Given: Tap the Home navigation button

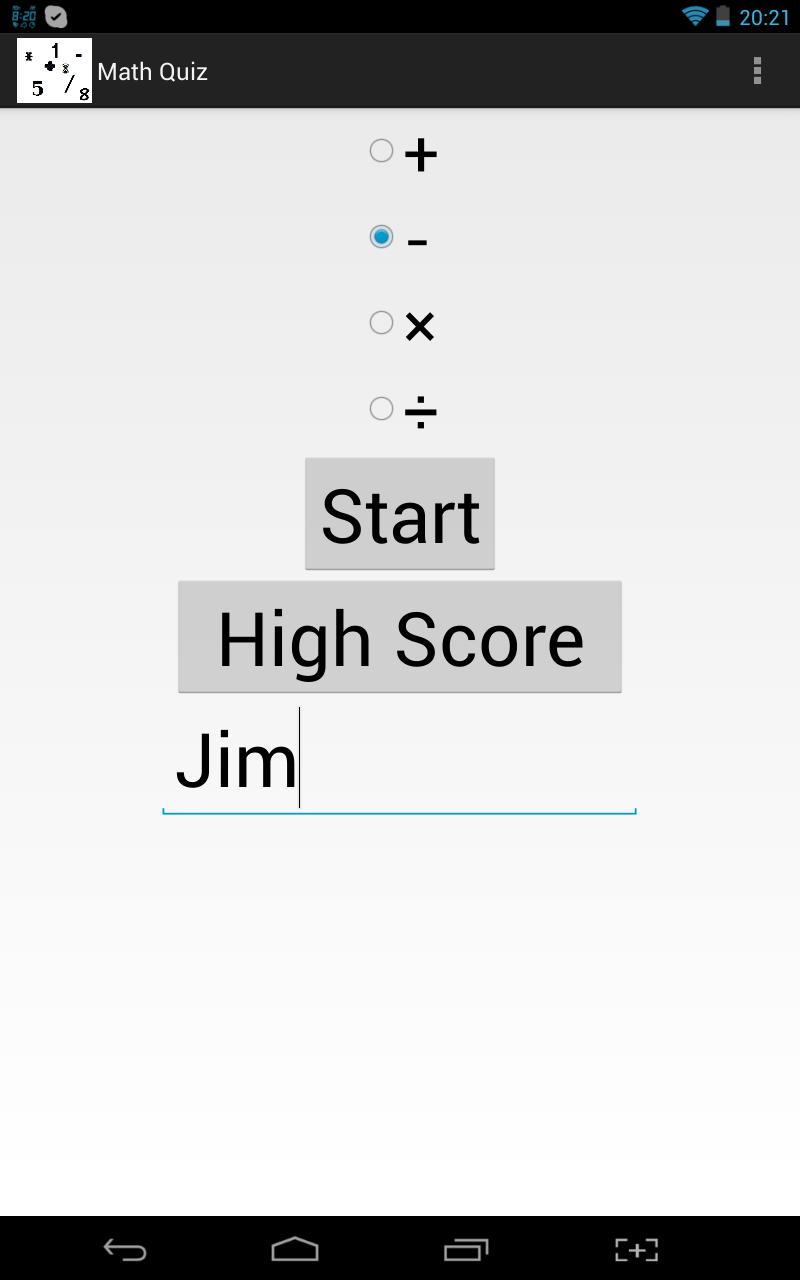Looking at the screenshot, I should (x=295, y=1248).
